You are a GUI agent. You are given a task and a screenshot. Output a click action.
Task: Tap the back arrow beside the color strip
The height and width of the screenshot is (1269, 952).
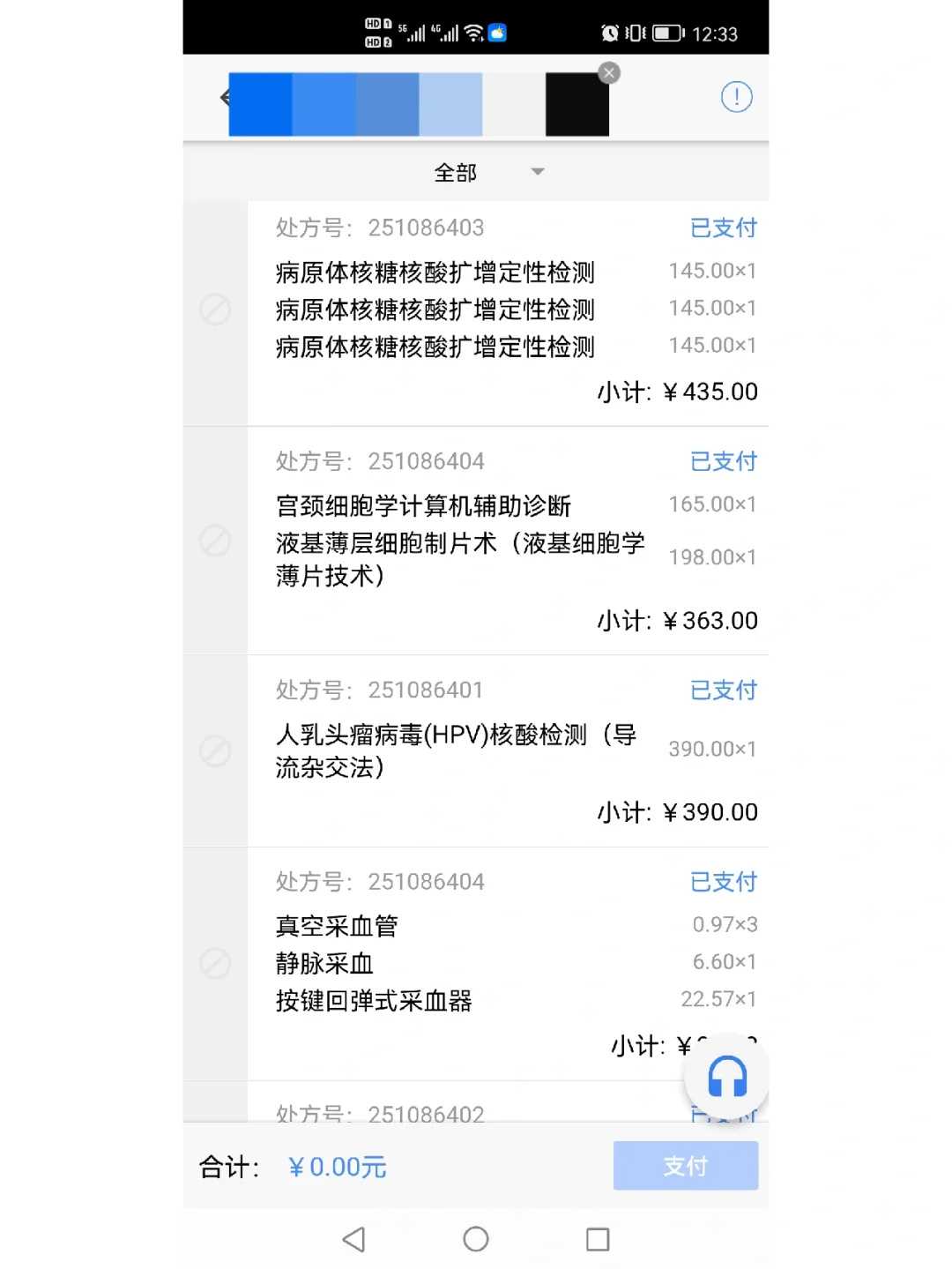point(223,98)
